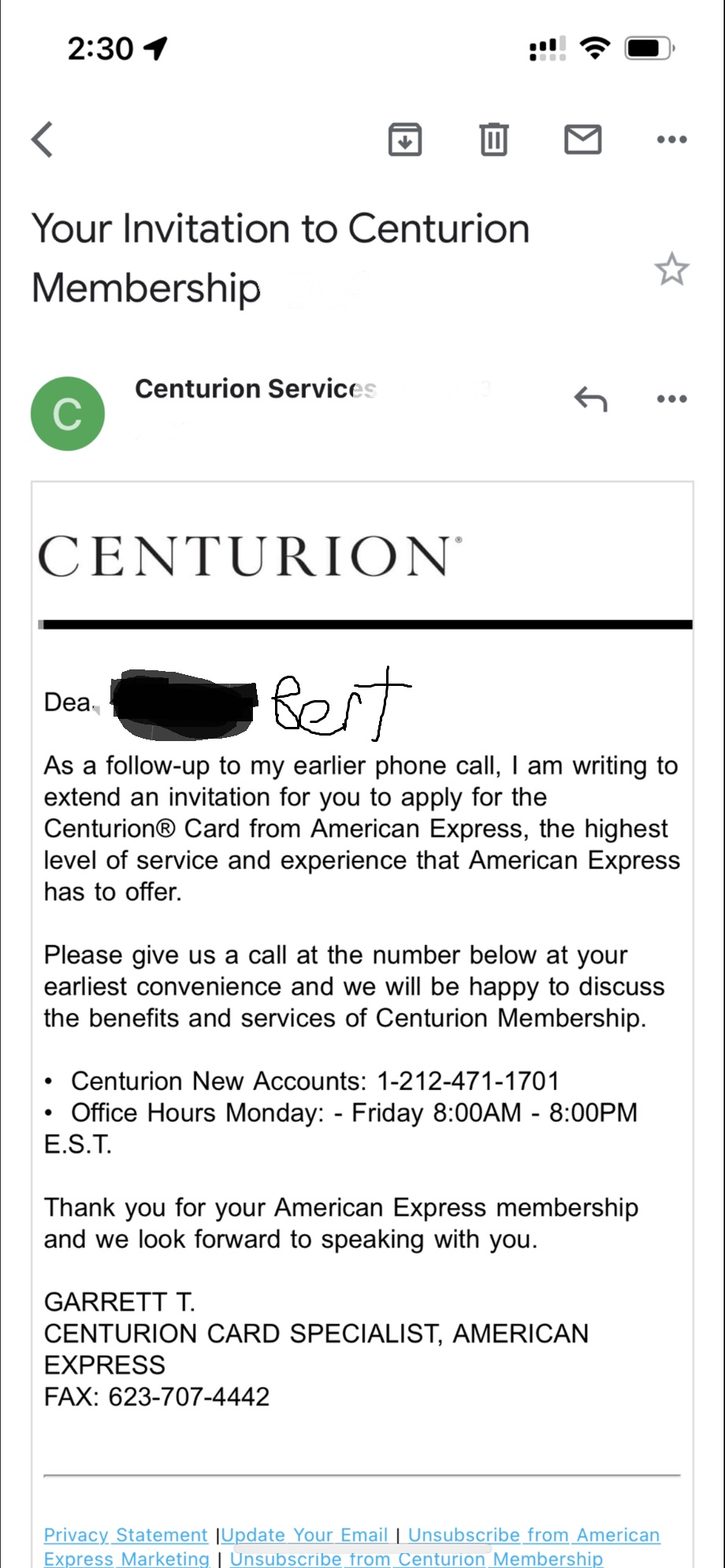Go back to the inbox

43,140
